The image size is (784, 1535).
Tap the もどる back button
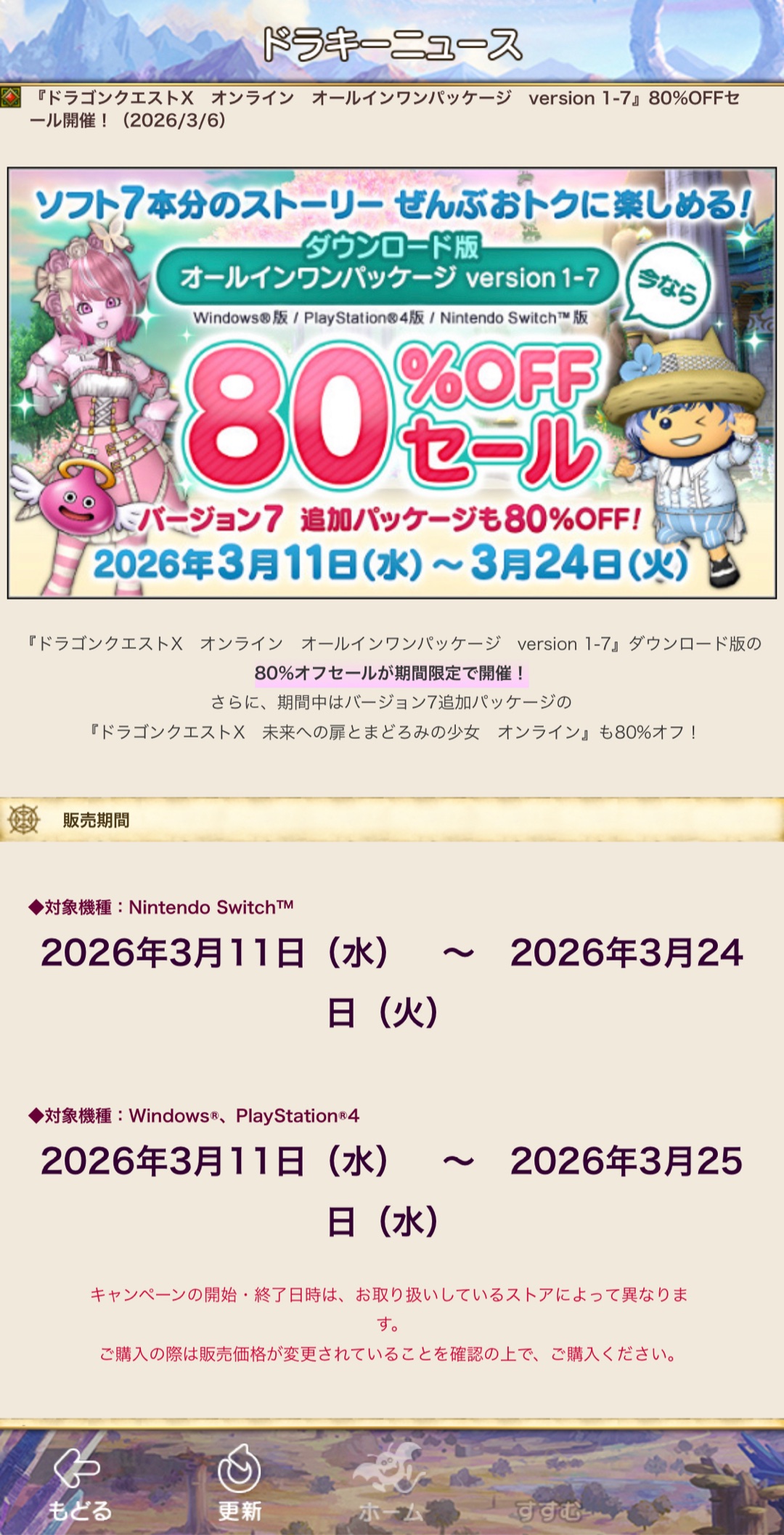78,1483
